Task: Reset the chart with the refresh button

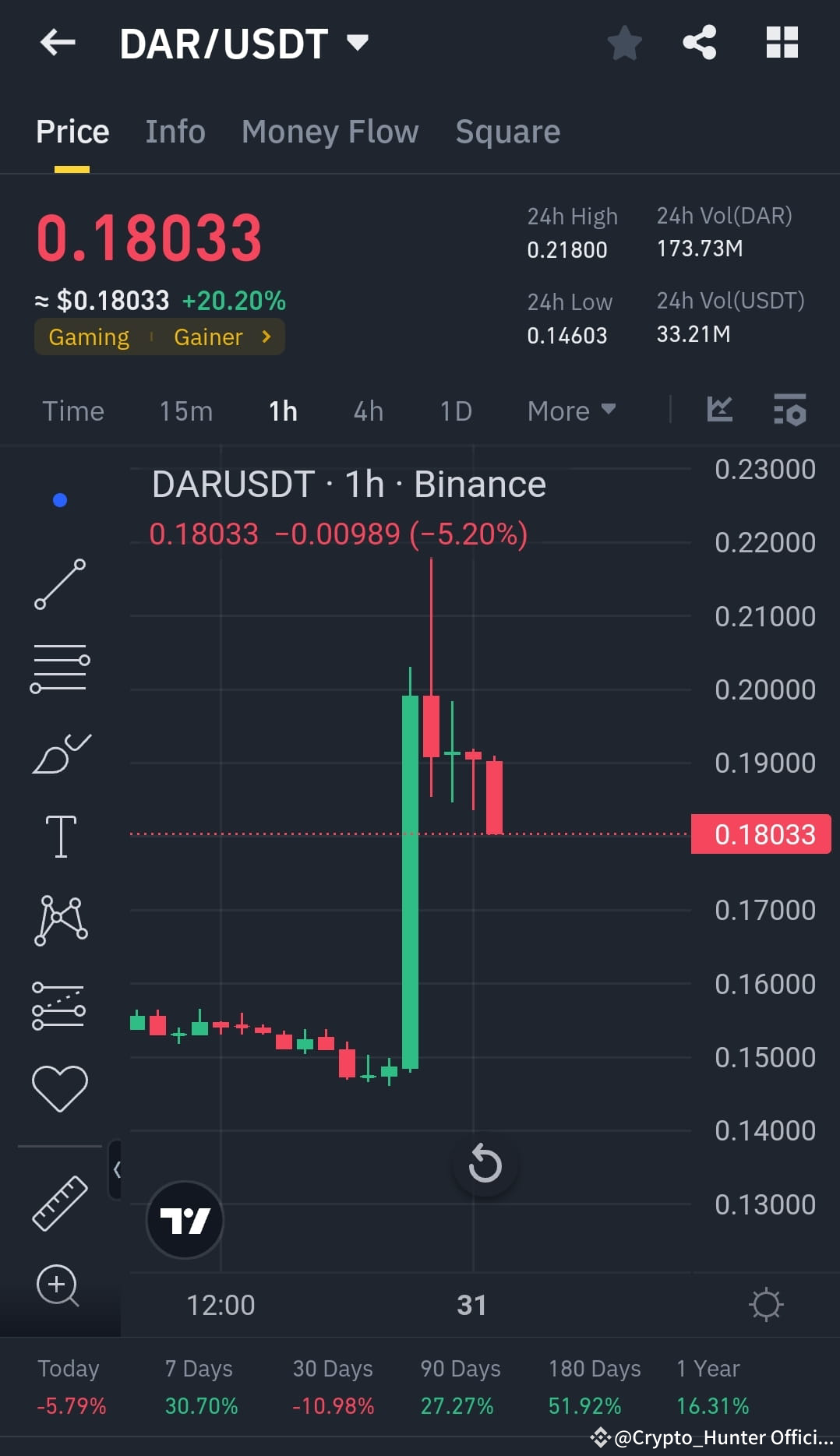Action: 485,1164
